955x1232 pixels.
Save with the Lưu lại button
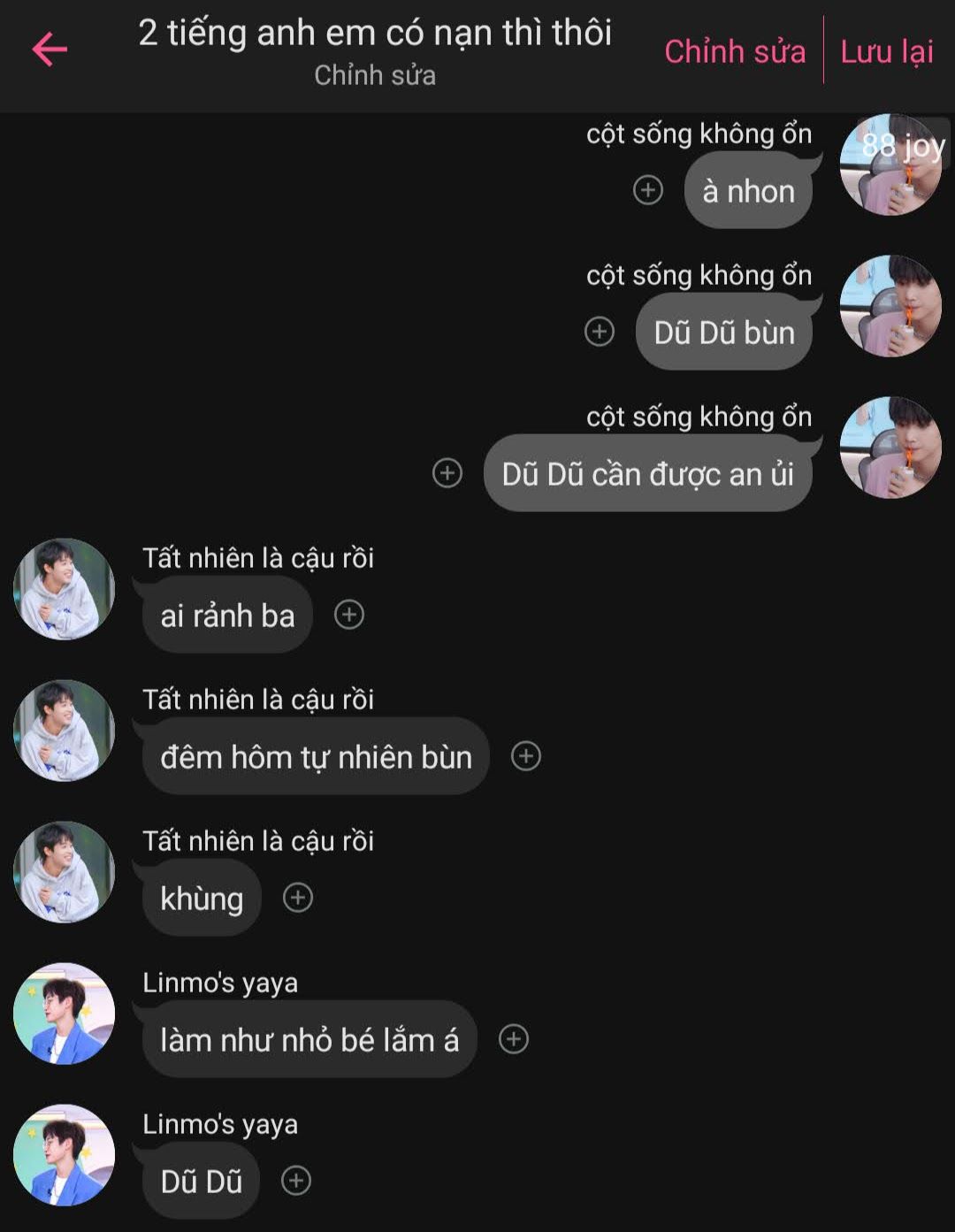886,52
